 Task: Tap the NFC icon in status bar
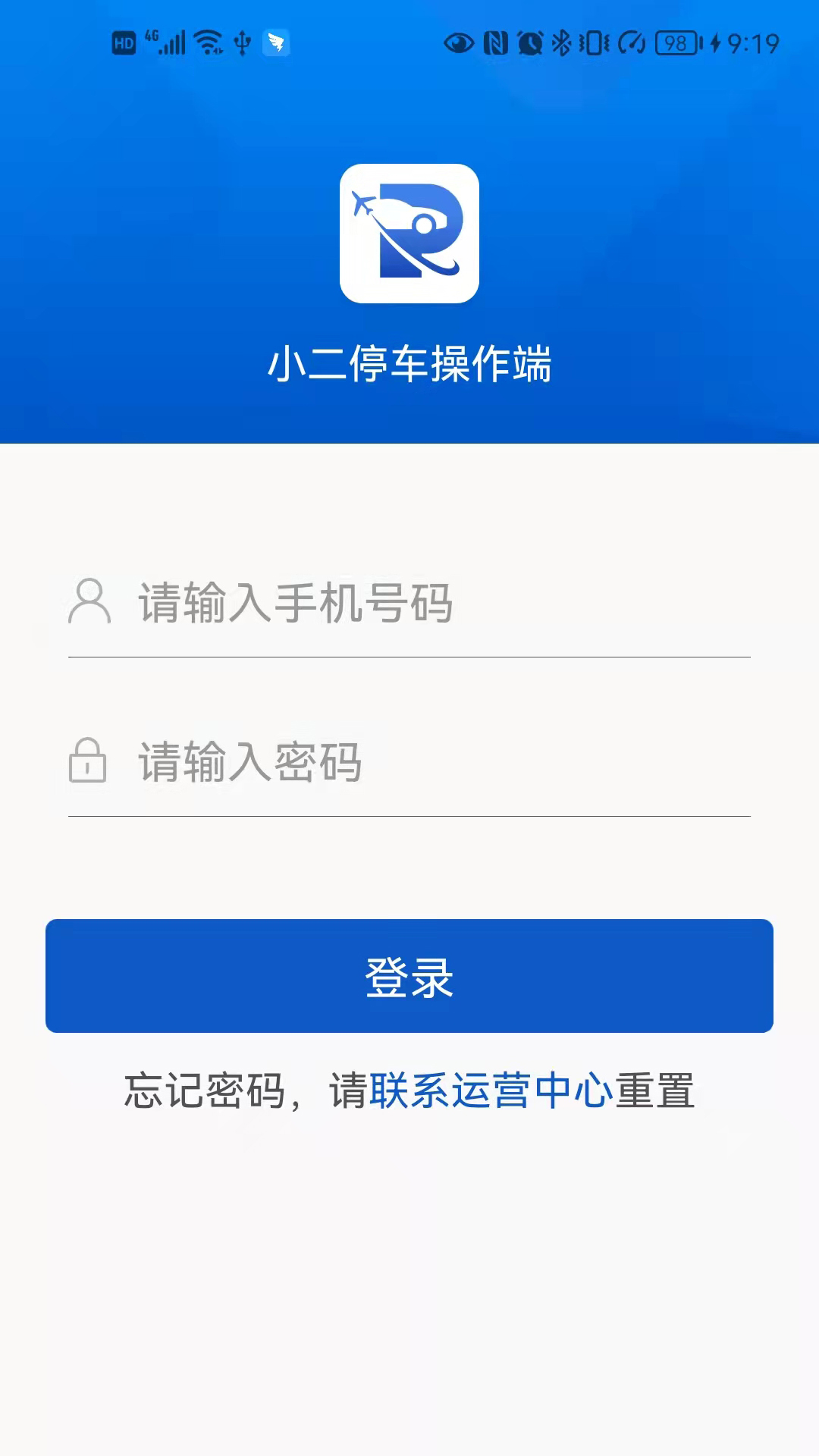[494, 44]
